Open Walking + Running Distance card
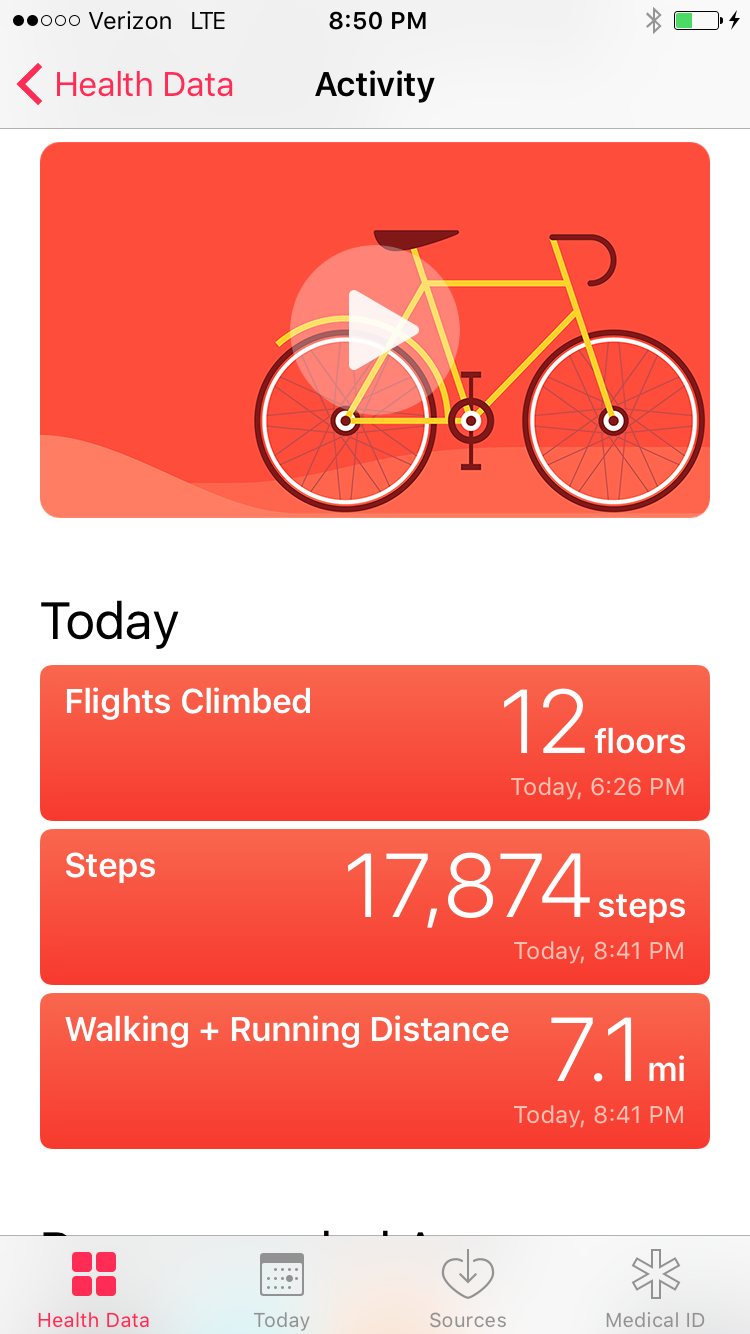 click(375, 1070)
